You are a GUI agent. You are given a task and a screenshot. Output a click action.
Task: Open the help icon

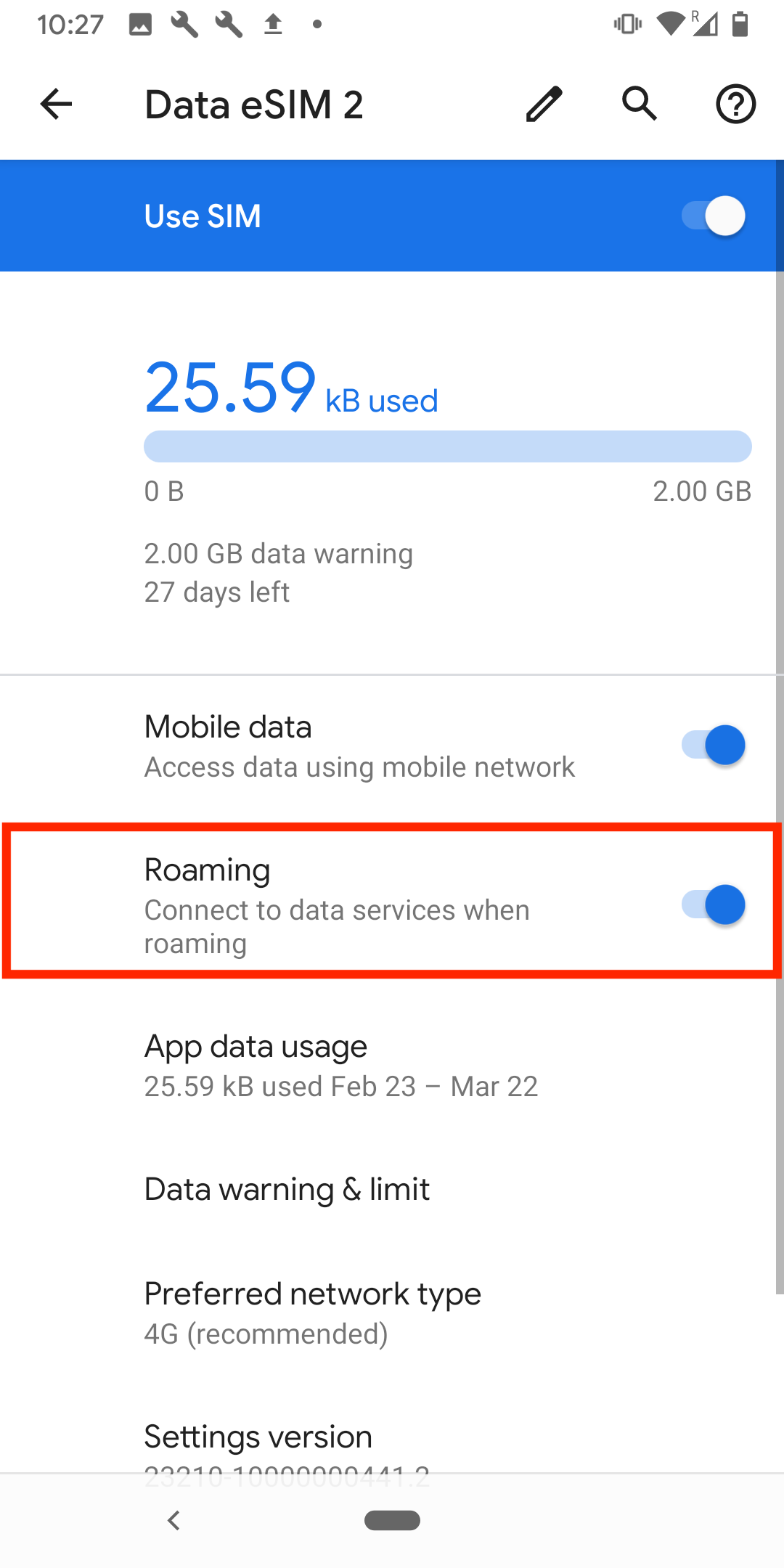735,105
